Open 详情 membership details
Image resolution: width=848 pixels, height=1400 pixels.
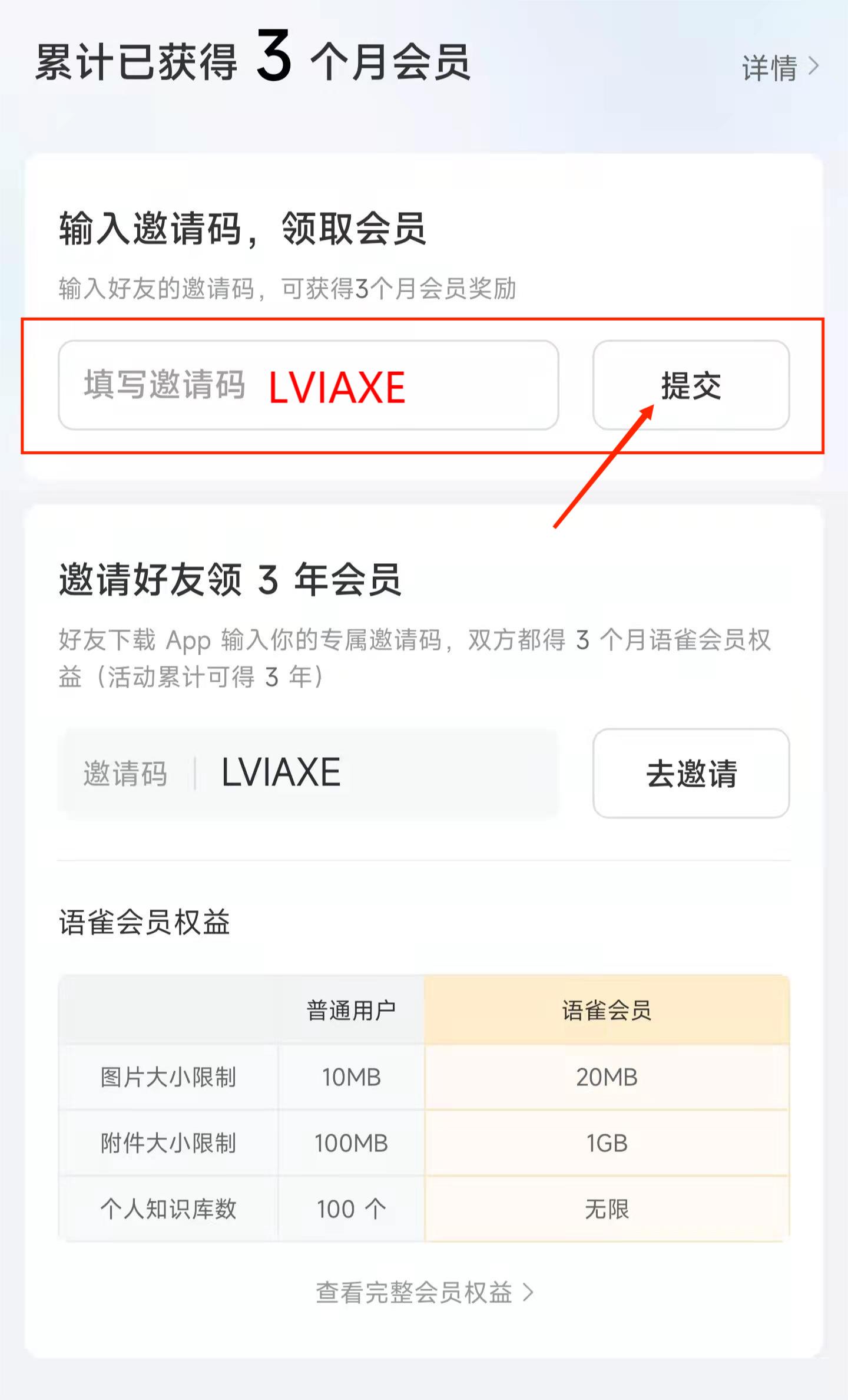779,68
